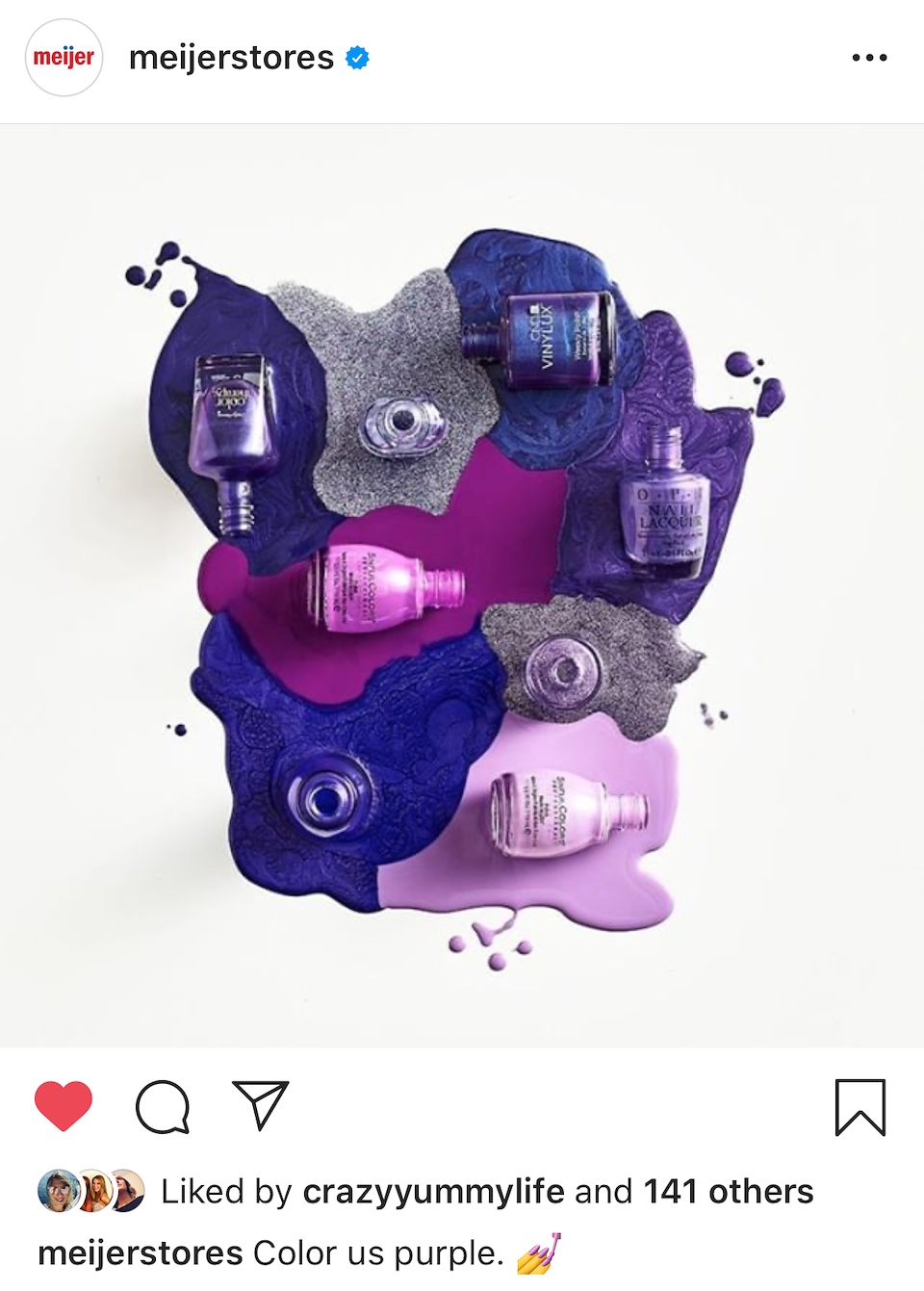Share this post via paper plane icon
The width and height of the screenshot is (924, 1291).
pyautogui.click(x=261, y=1105)
